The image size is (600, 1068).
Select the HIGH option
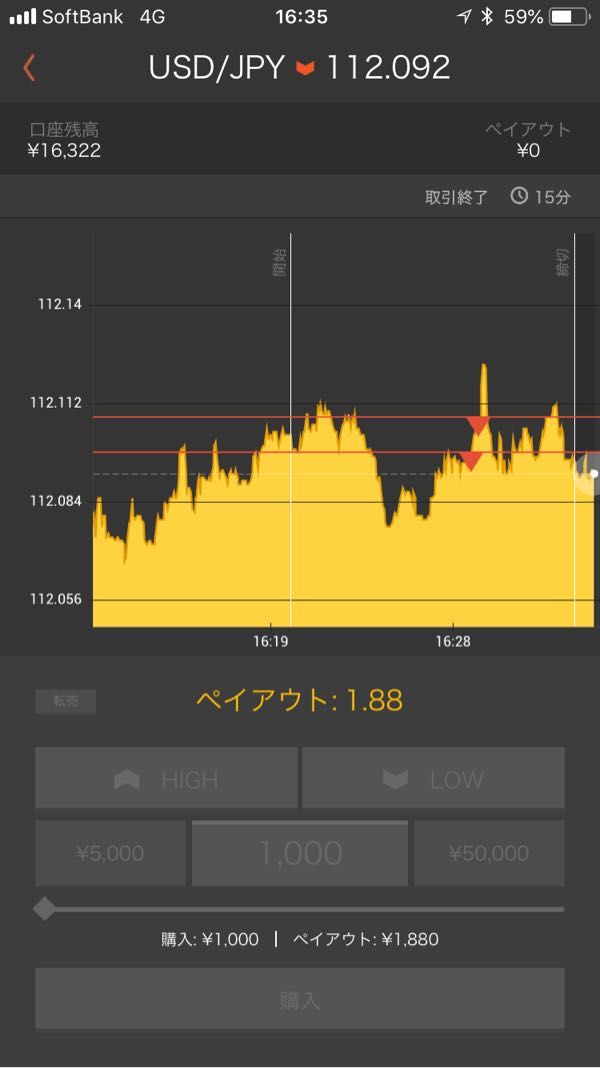[166, 778]
